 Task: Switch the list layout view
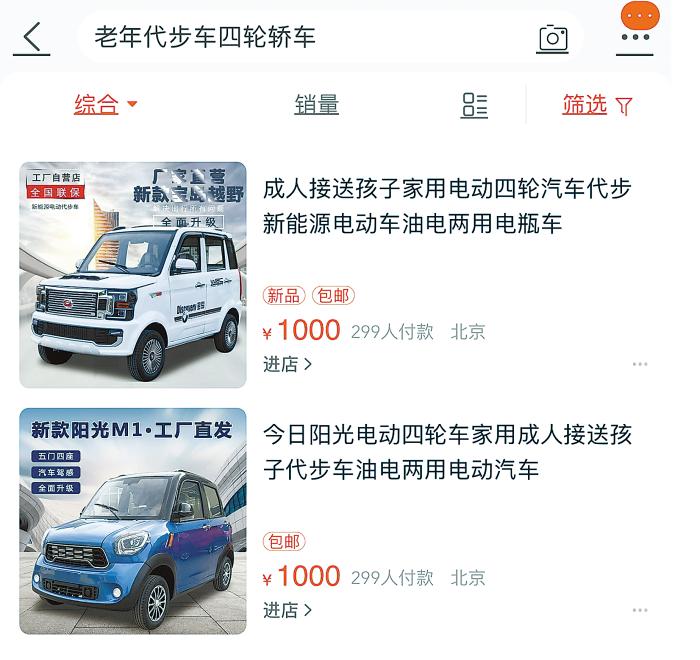pos(474,105)
